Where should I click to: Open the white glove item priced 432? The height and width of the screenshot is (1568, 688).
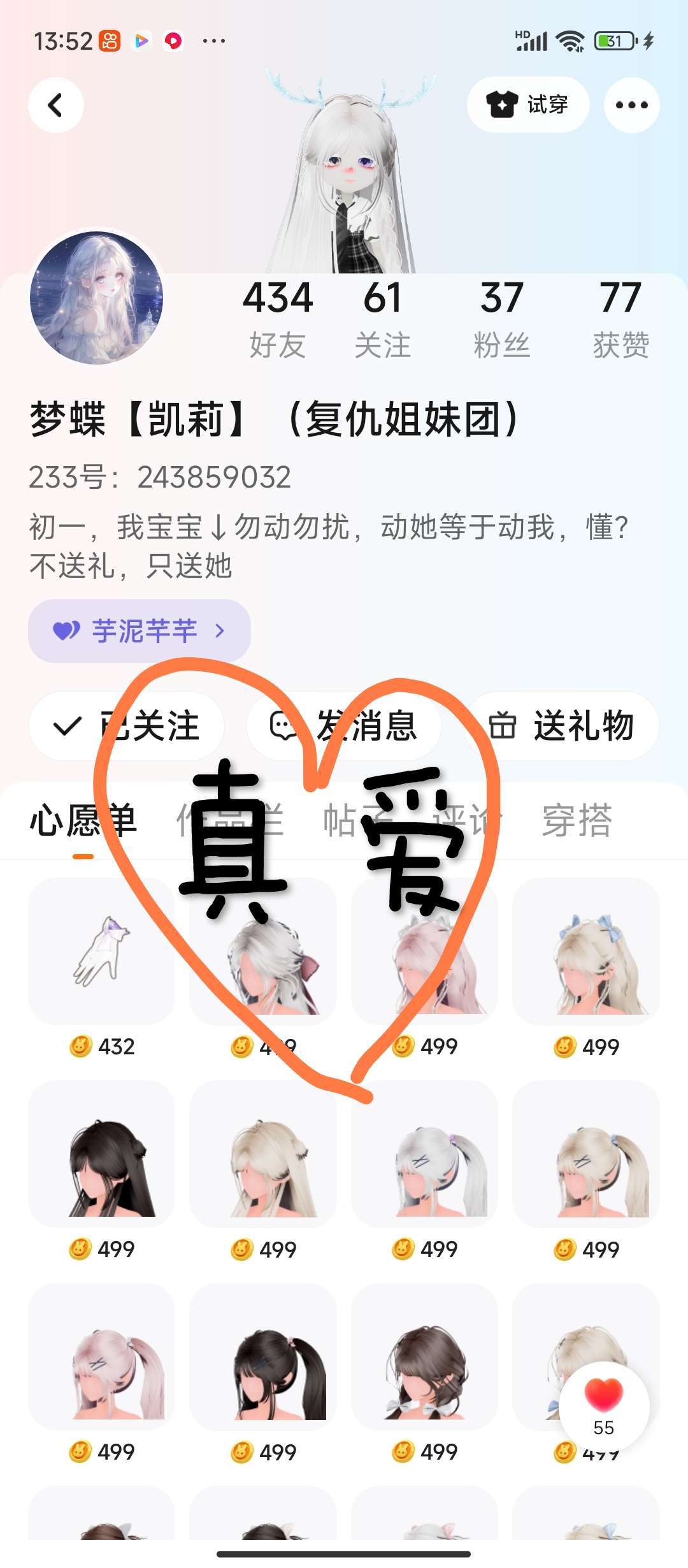coord(101,951)
